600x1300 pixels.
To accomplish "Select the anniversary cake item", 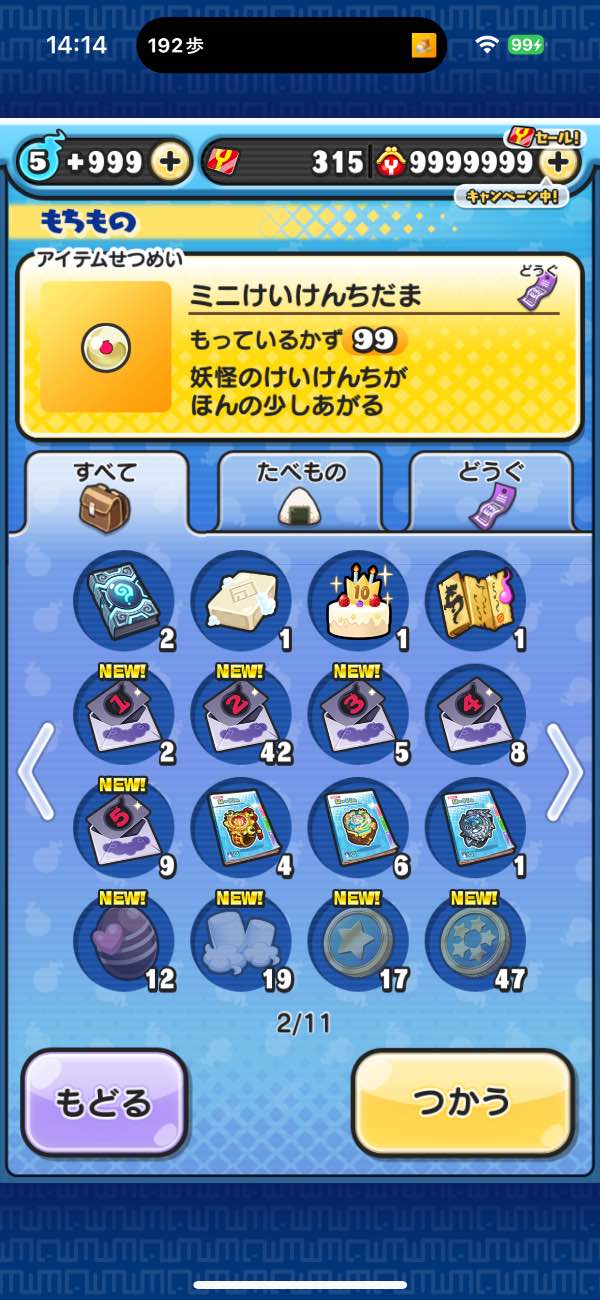I will coord(358,602).
